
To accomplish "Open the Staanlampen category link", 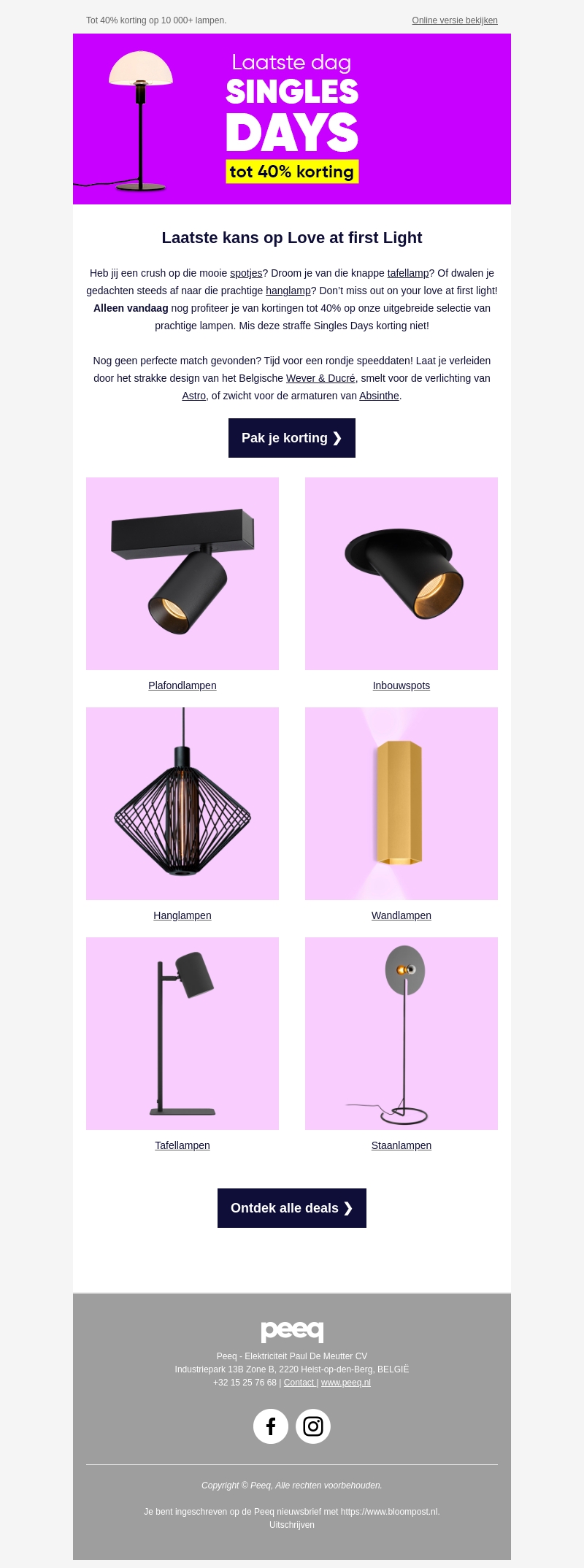I will point(401,1145).
